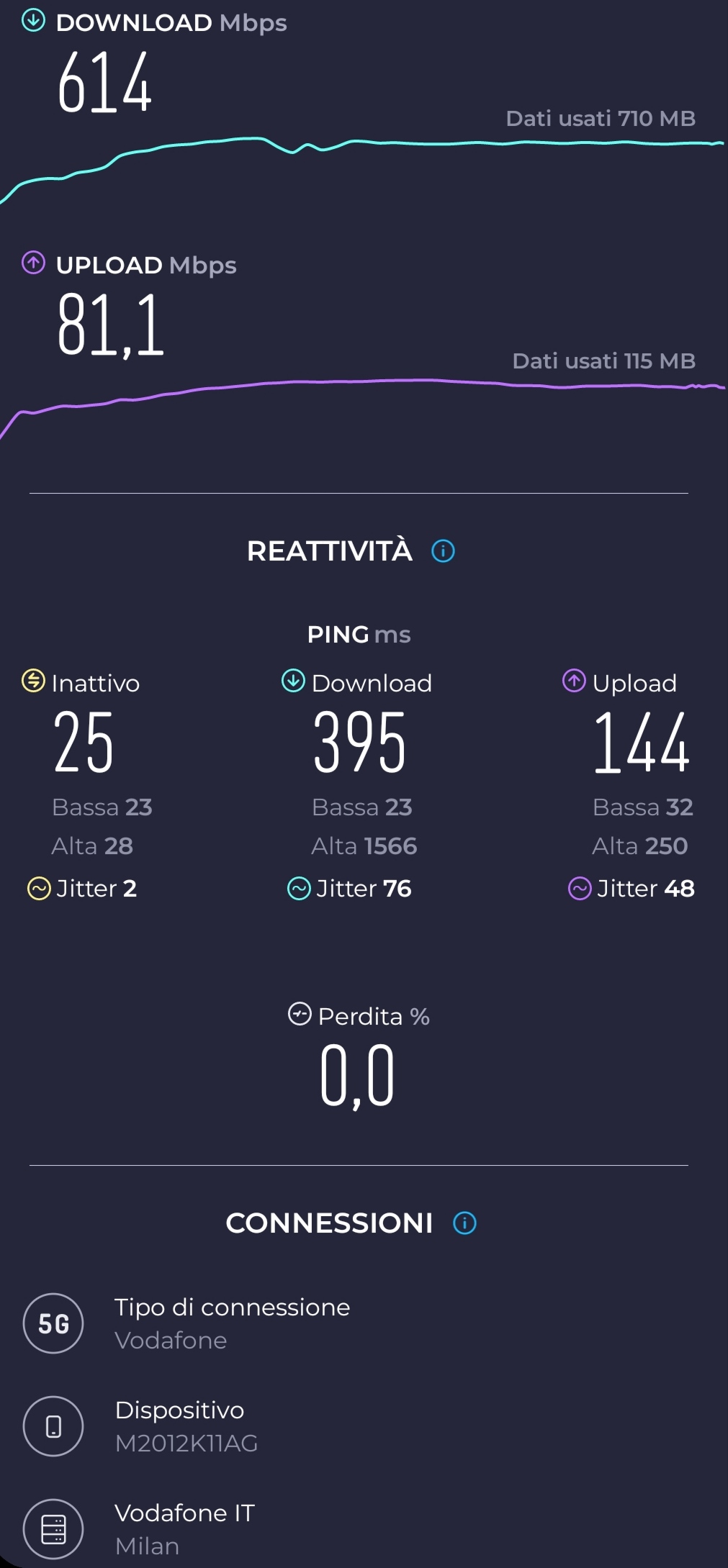Viewport: 728px width, 1568px height.
Task: Open the info icon next to CONNESSIONI
Action: click(464, 1223)
